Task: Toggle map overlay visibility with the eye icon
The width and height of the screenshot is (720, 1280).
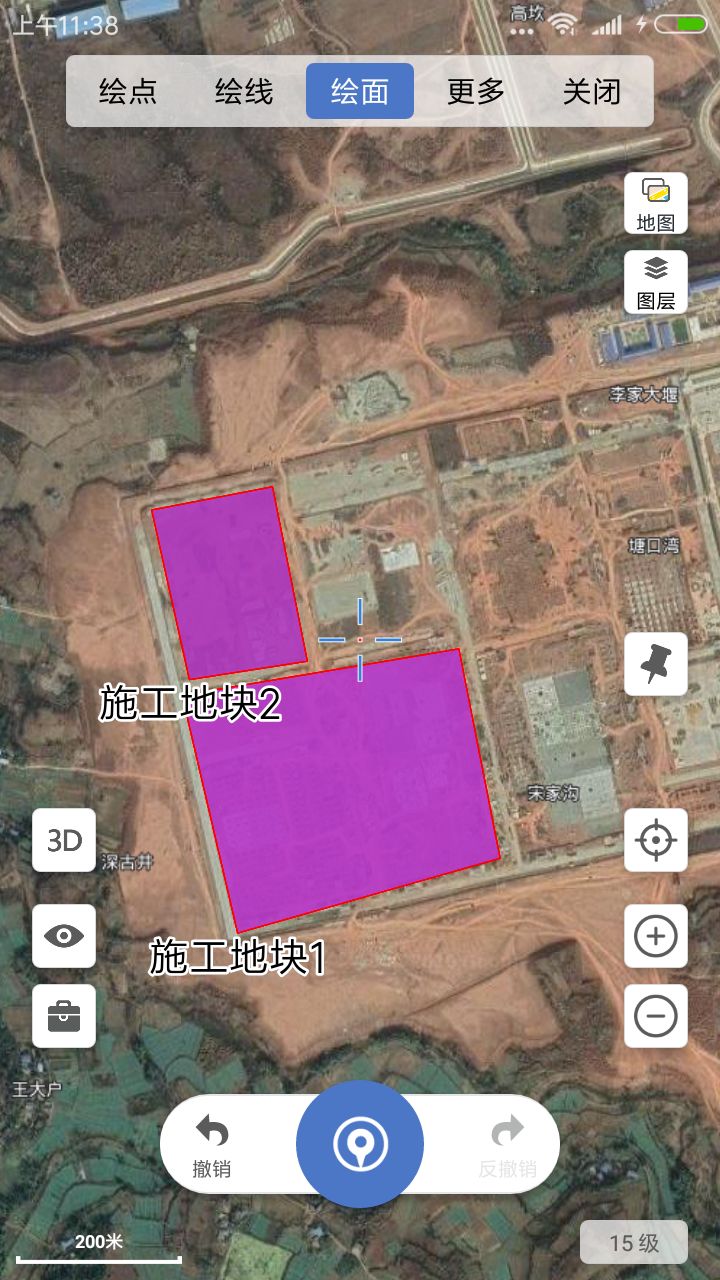Action: coord(64,936)
